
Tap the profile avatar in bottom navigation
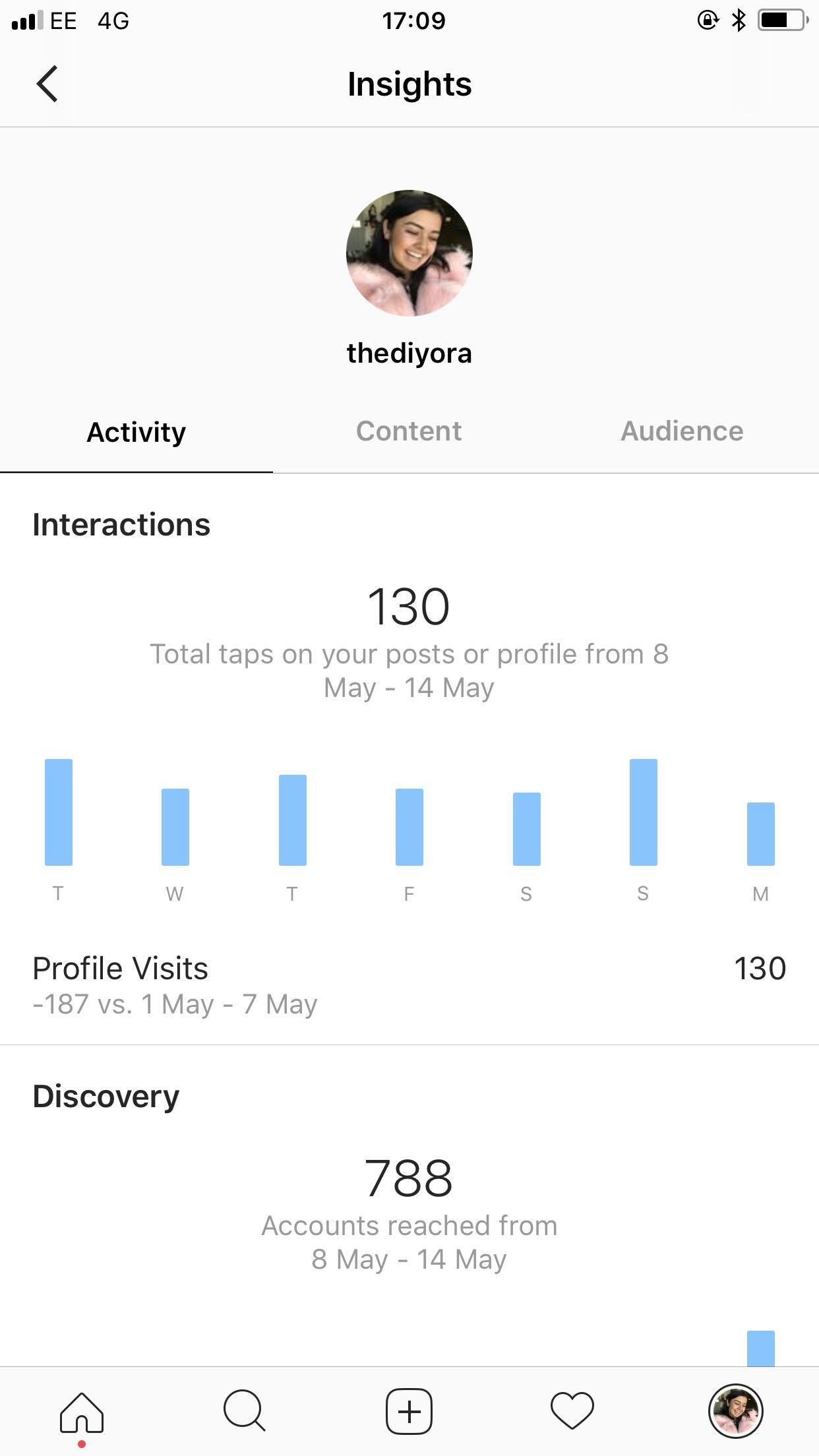click(737, 1411)
